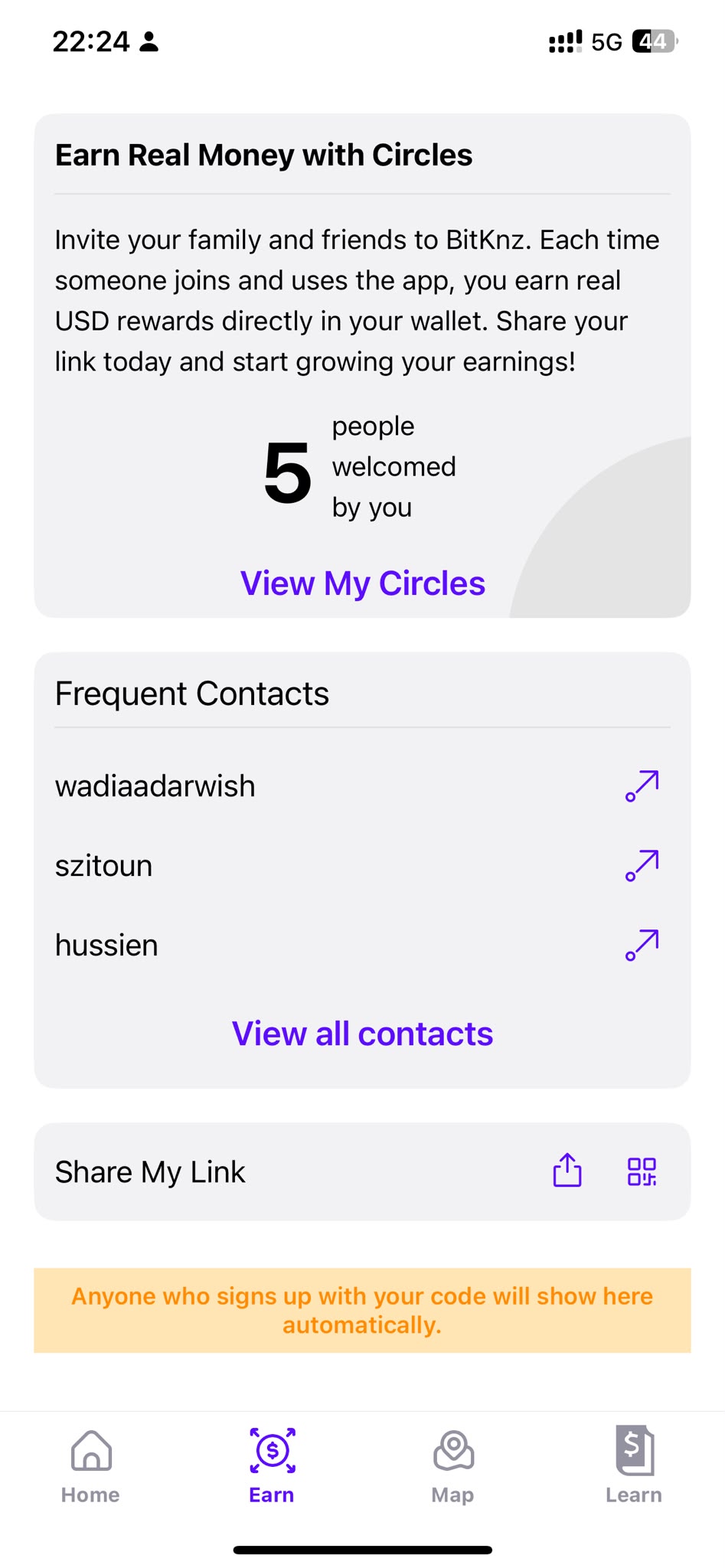Go to the Map tab
The width and height of the screenshot is (725, 1568).
453,1466
